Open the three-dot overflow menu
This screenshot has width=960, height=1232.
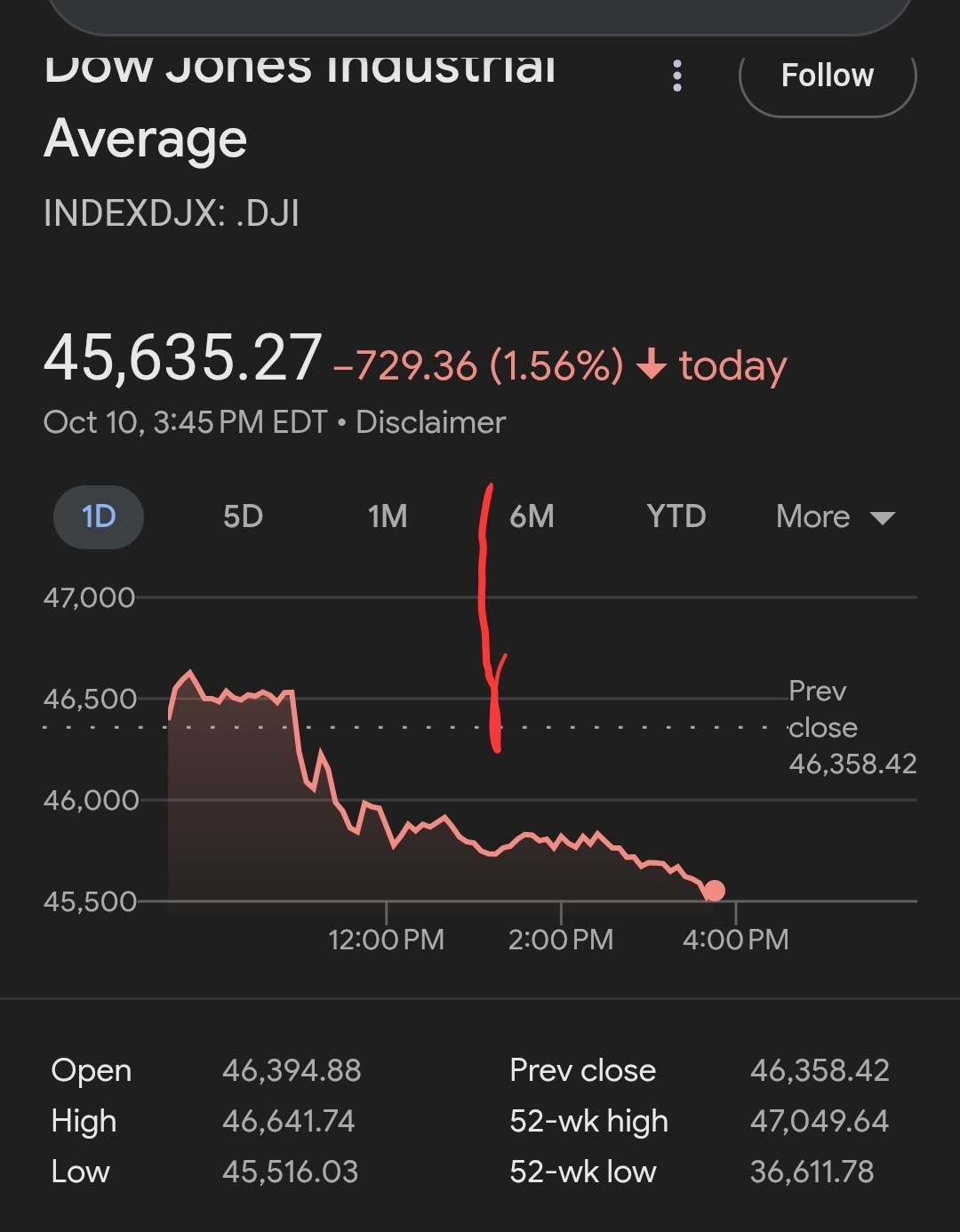[x=677, y=76]
